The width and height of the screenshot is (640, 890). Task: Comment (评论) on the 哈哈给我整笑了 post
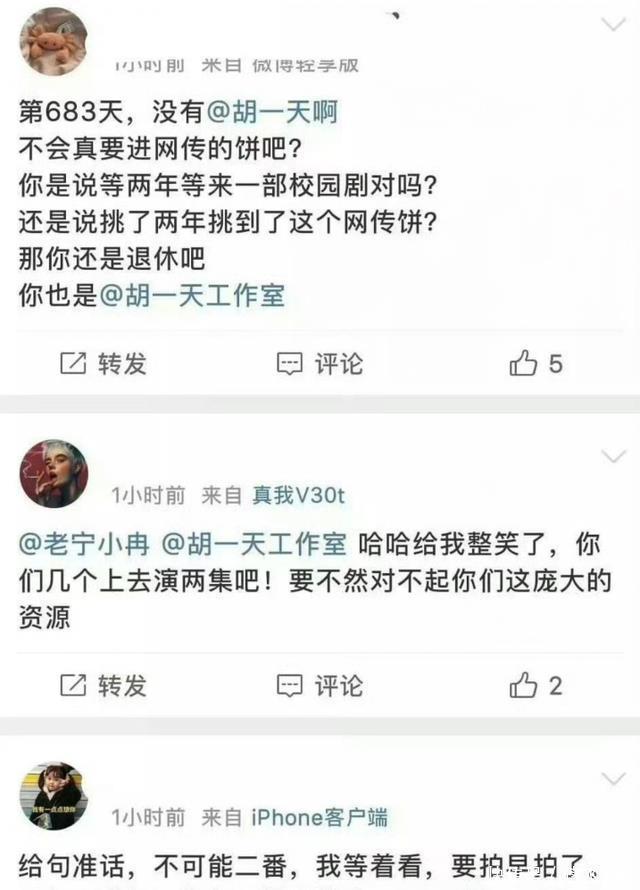(320, 685)
